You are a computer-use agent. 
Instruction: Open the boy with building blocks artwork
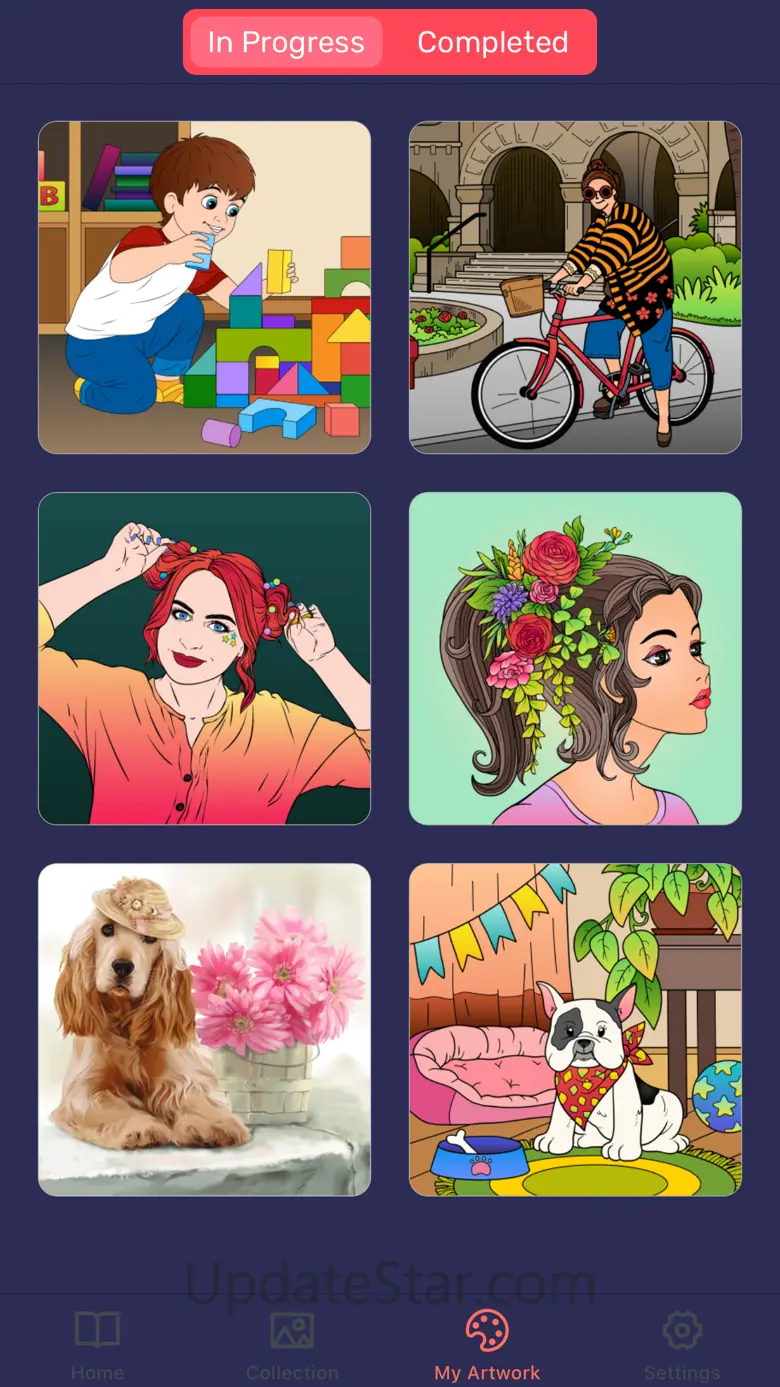tap(204, 287)
